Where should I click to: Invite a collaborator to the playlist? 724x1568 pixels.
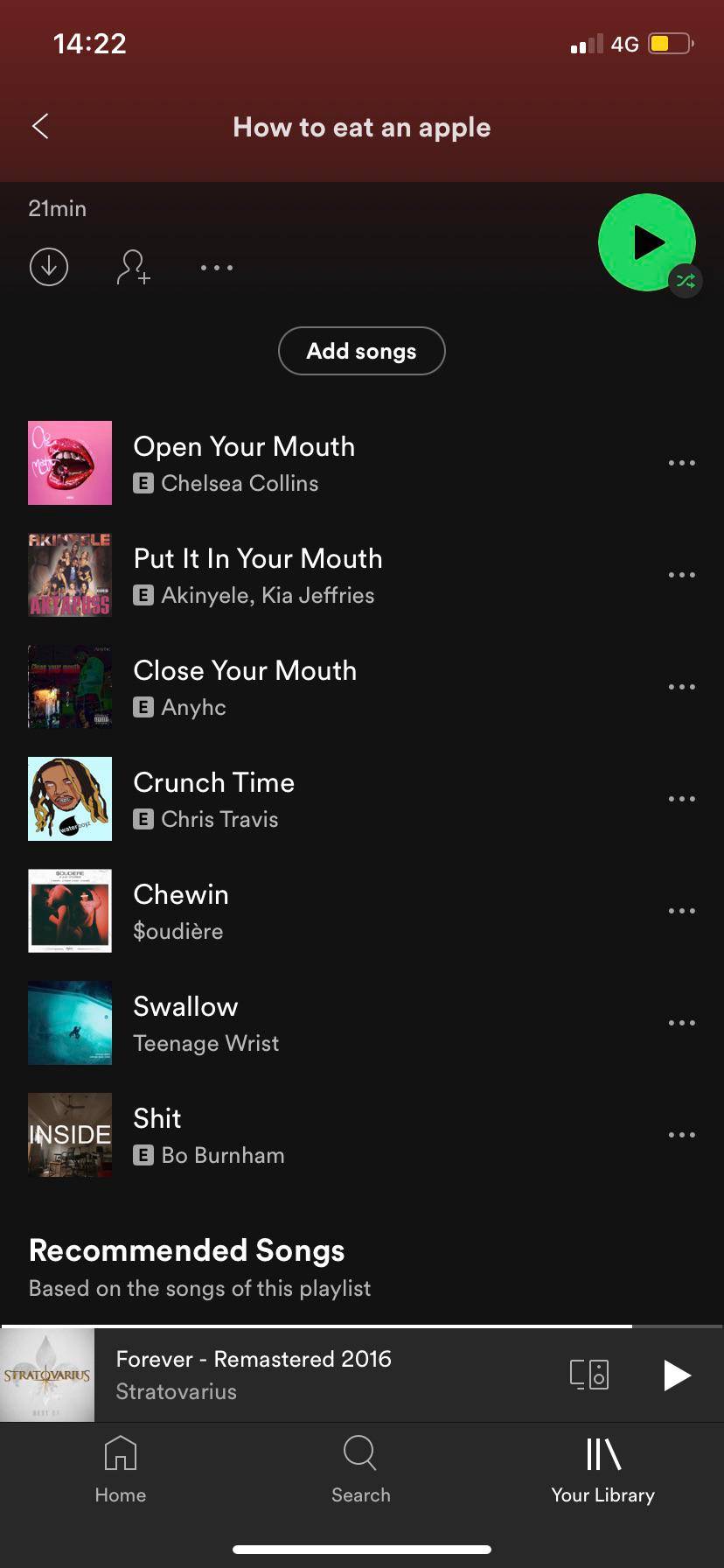(133, 267)
